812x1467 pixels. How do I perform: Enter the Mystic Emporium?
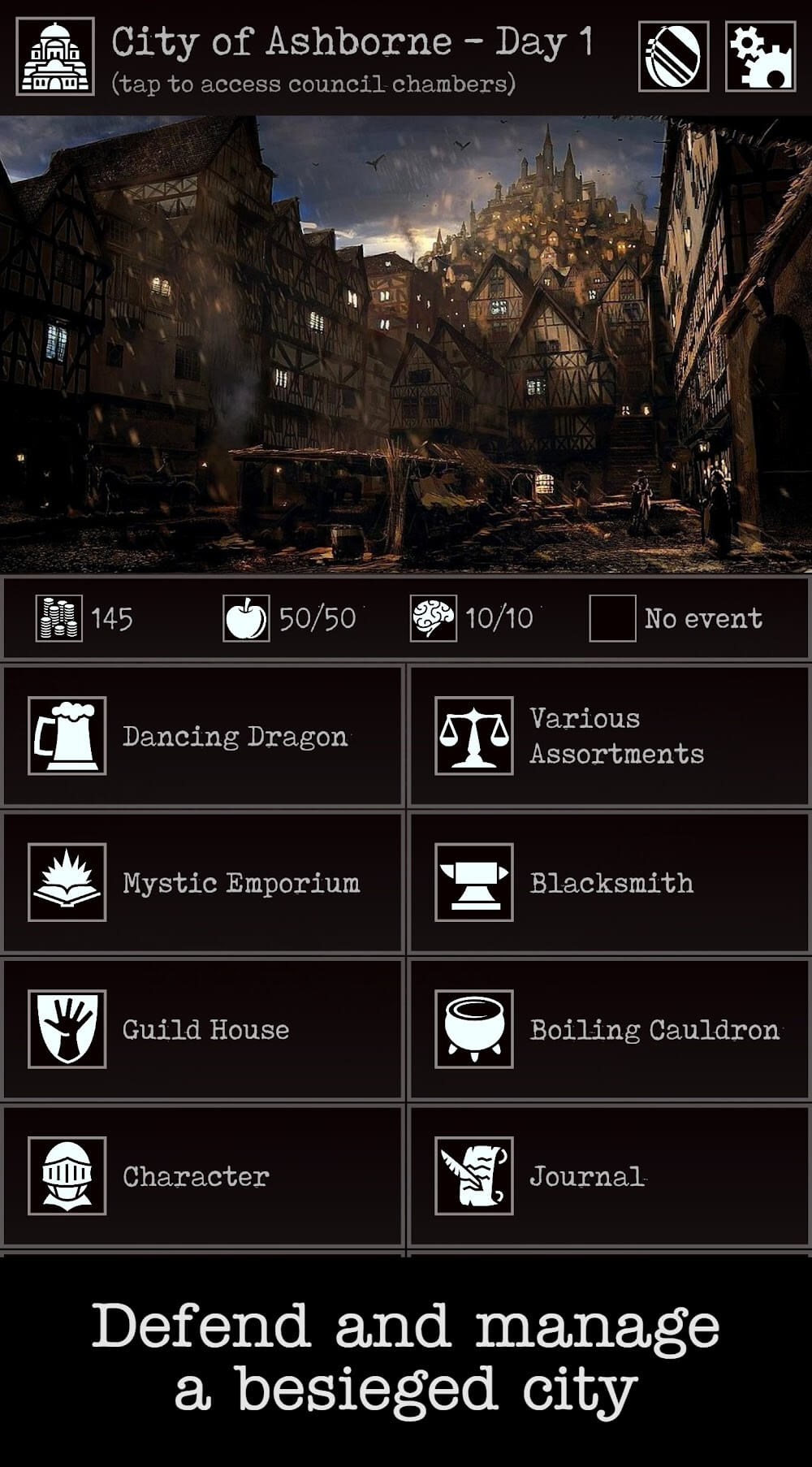click(203, 883)
